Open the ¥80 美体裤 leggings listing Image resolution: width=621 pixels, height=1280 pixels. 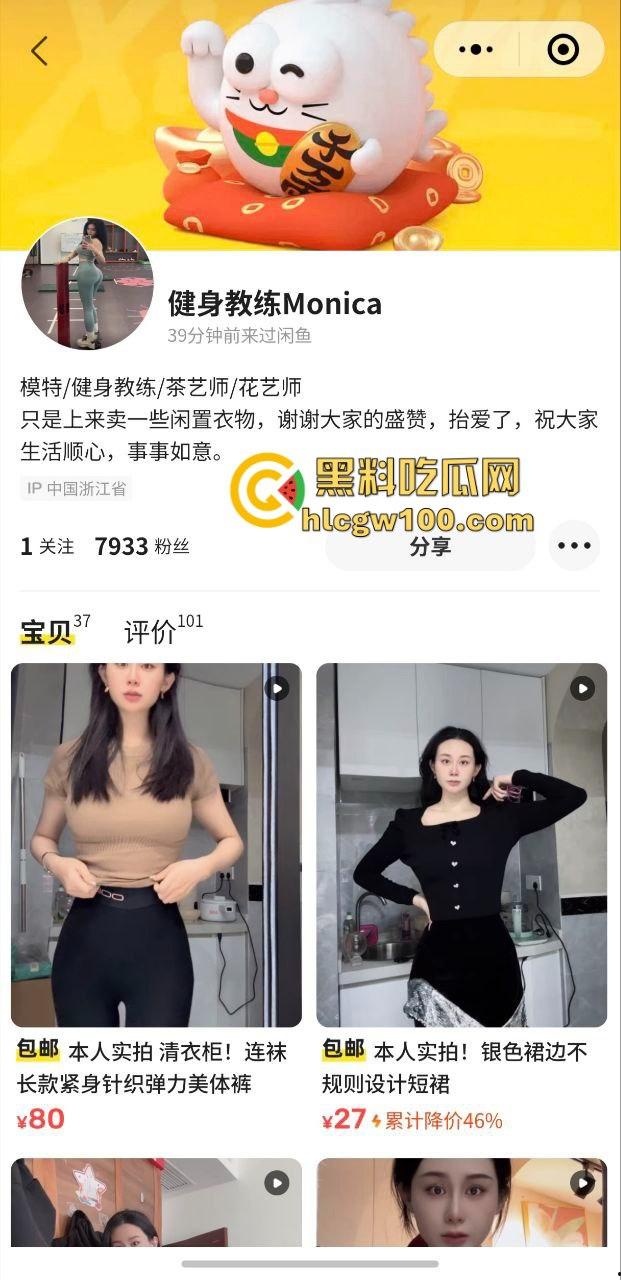click(x=156, y=845)
